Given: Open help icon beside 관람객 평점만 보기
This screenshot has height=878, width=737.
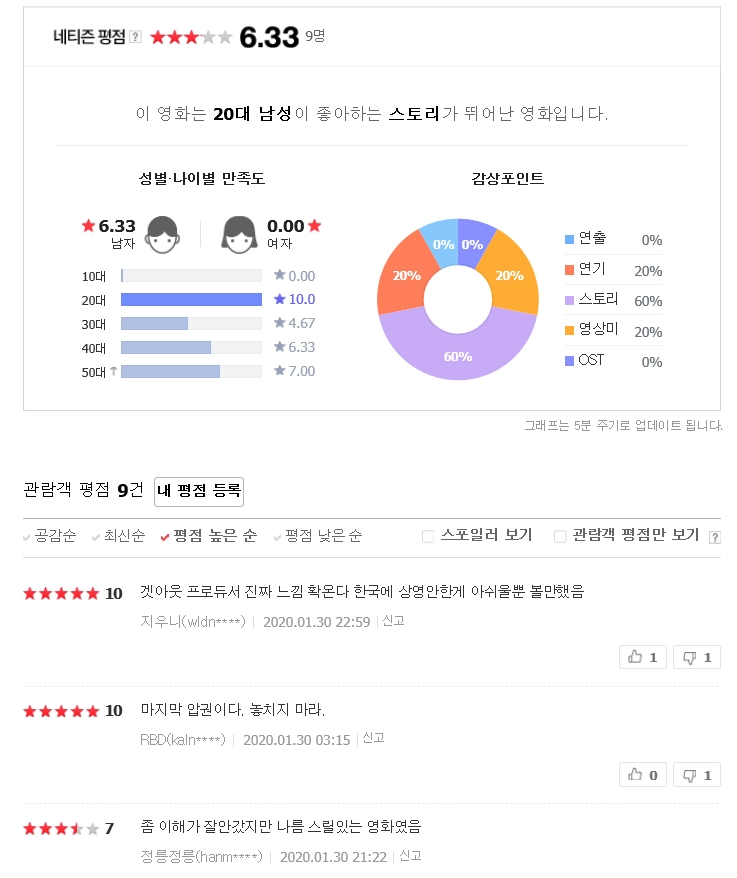Looking at the screenshot, I should pos(714,537).
